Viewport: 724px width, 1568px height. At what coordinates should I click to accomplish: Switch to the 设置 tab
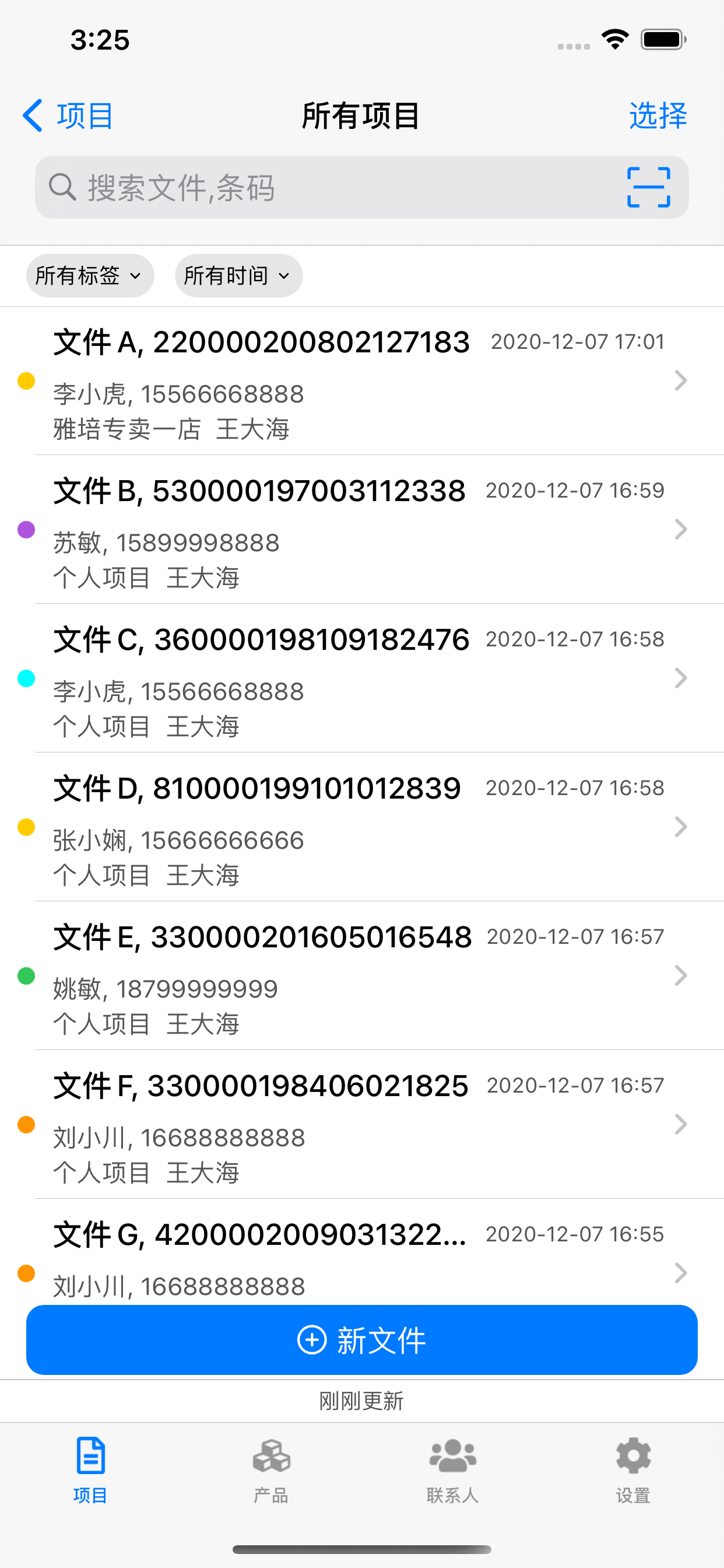[x=633, y=1468]
